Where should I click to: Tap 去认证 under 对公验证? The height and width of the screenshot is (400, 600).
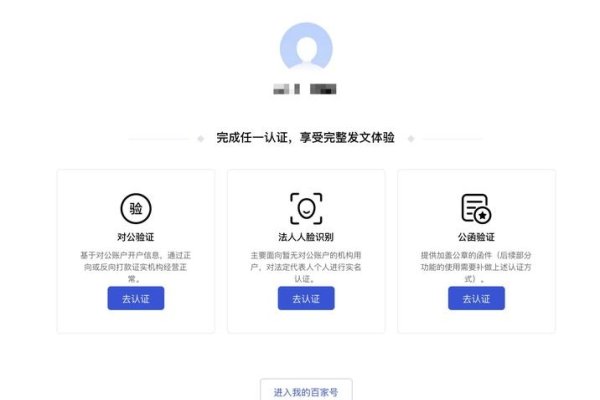[x=136, y=298]
